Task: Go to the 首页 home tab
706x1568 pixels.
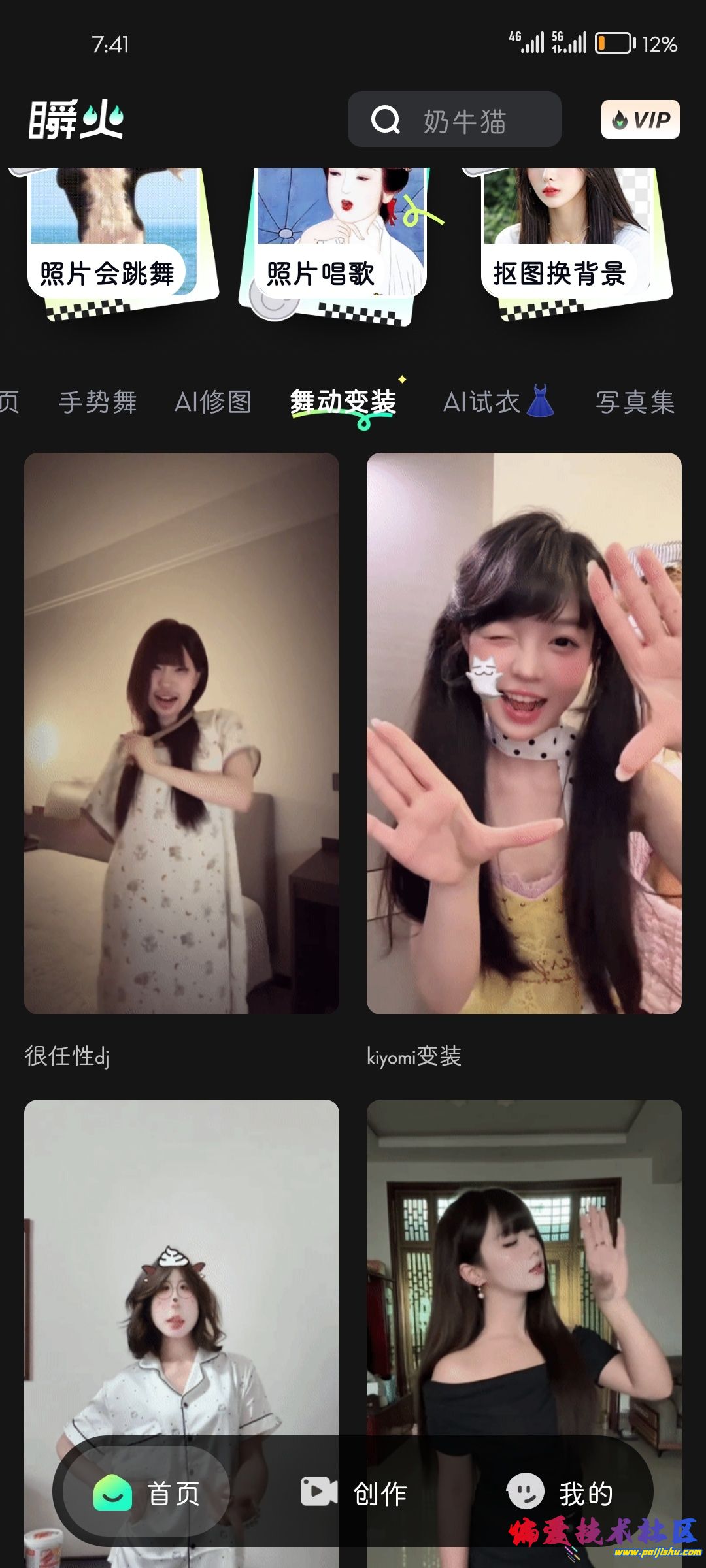Action: (147, 1493)
